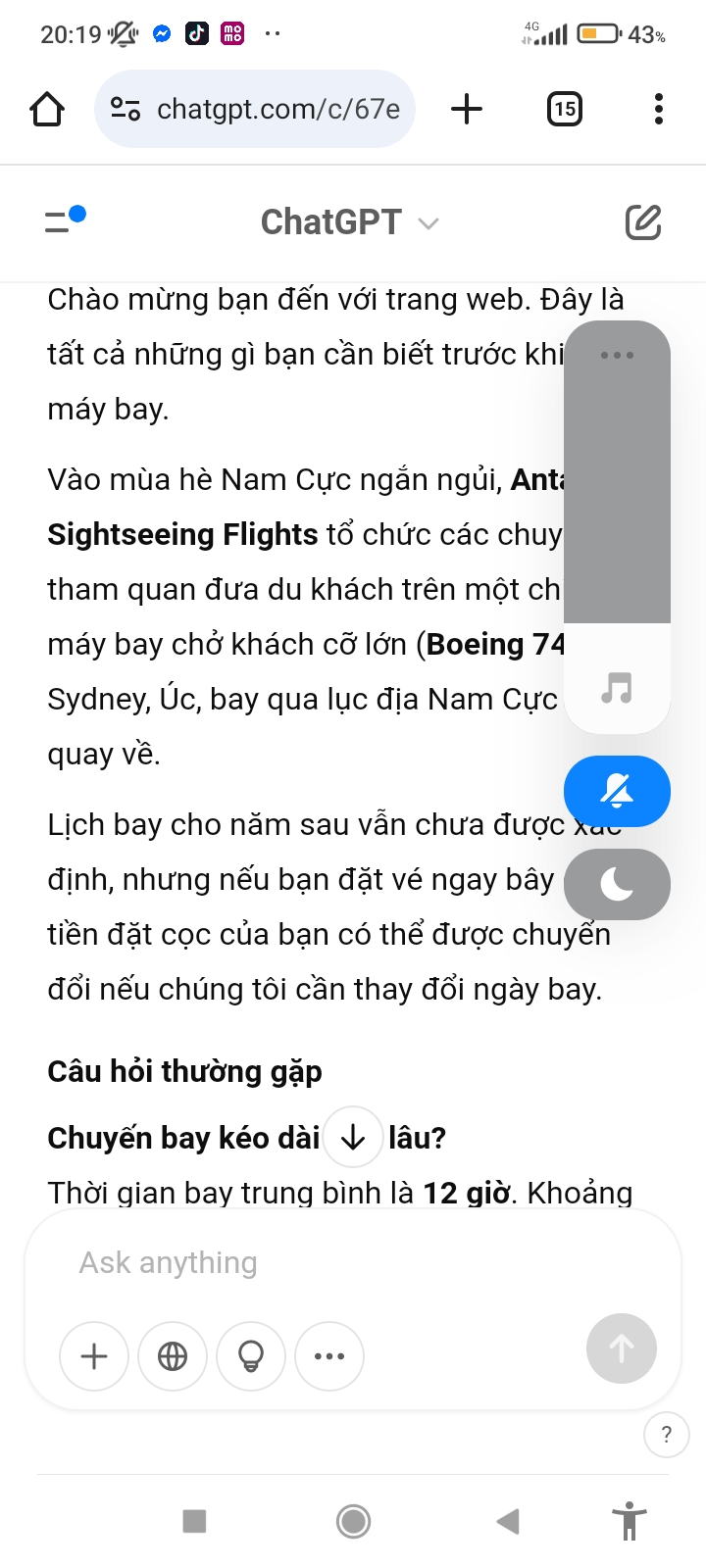Viewport: 706px width, 1568px height.
Task: Start a new chat
Action: pos(643,222)
